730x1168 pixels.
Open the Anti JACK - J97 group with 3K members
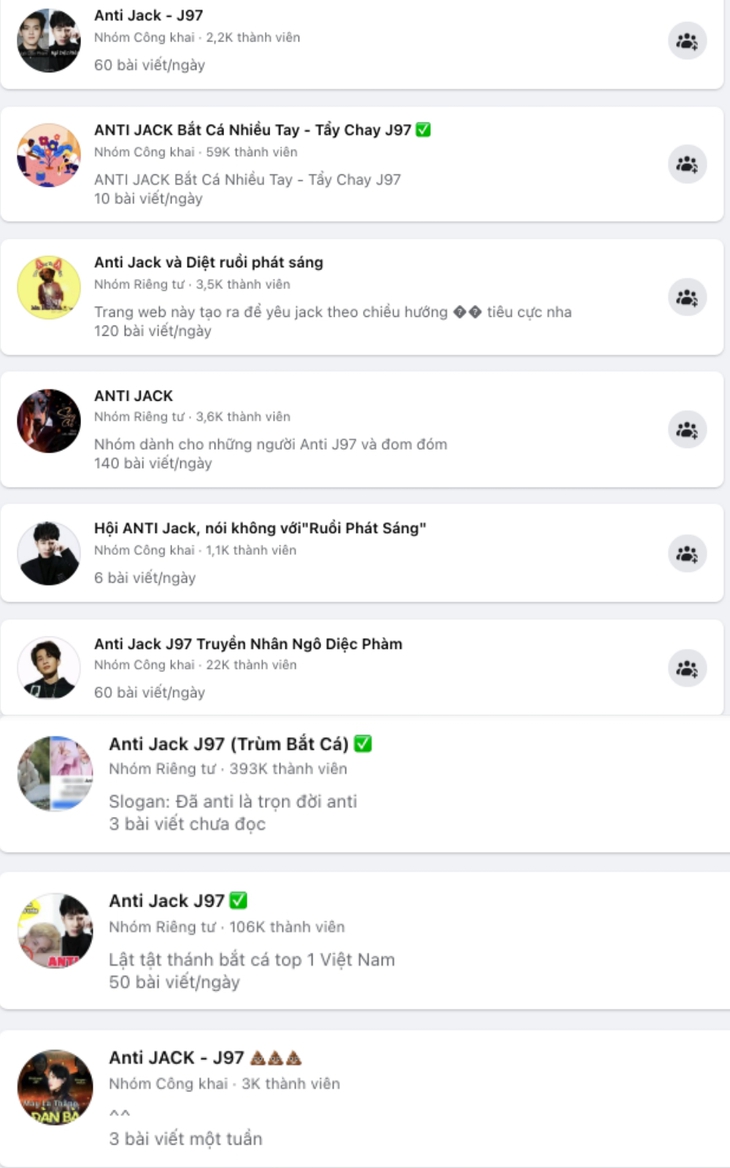tap(176, 1058)
